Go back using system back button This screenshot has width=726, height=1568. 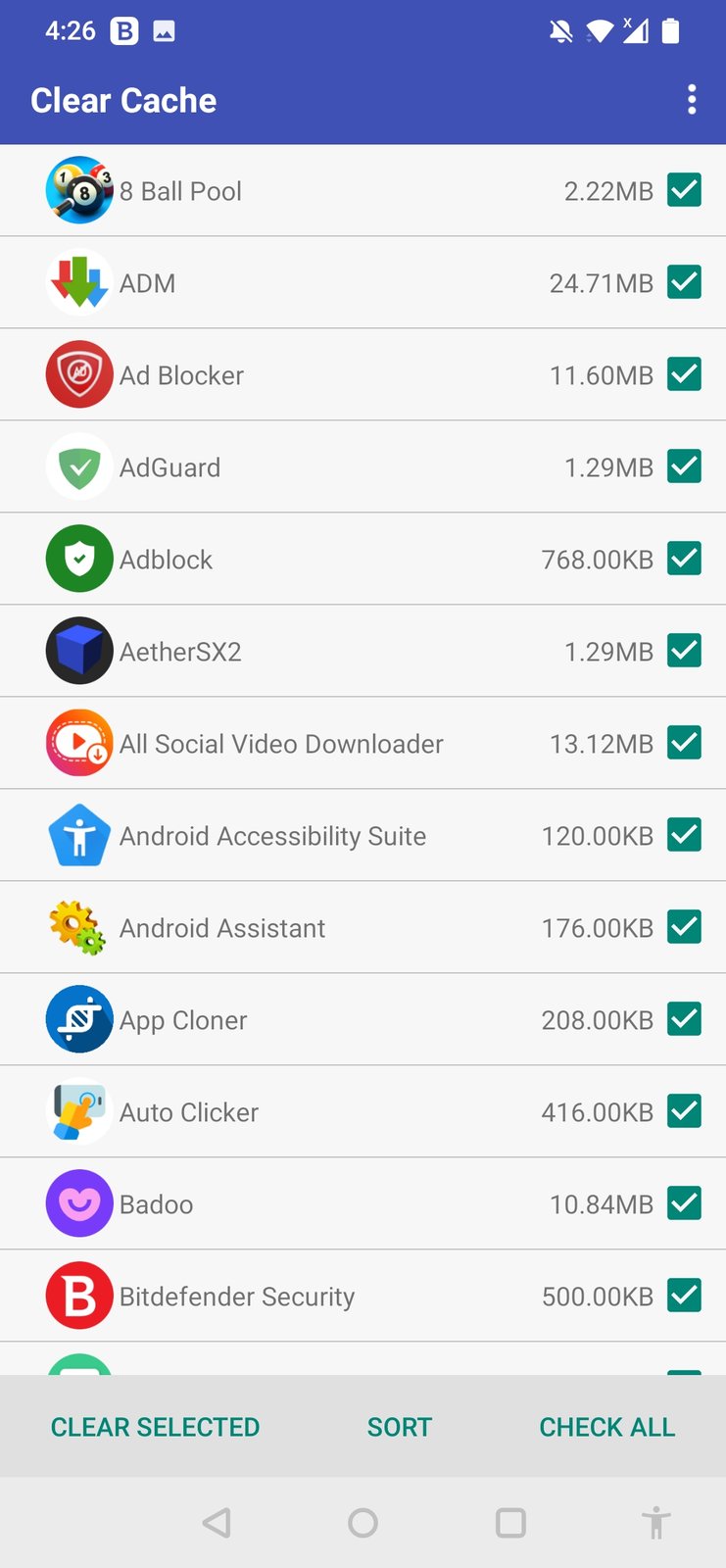pyautogui.click(x=217, y=1523)
